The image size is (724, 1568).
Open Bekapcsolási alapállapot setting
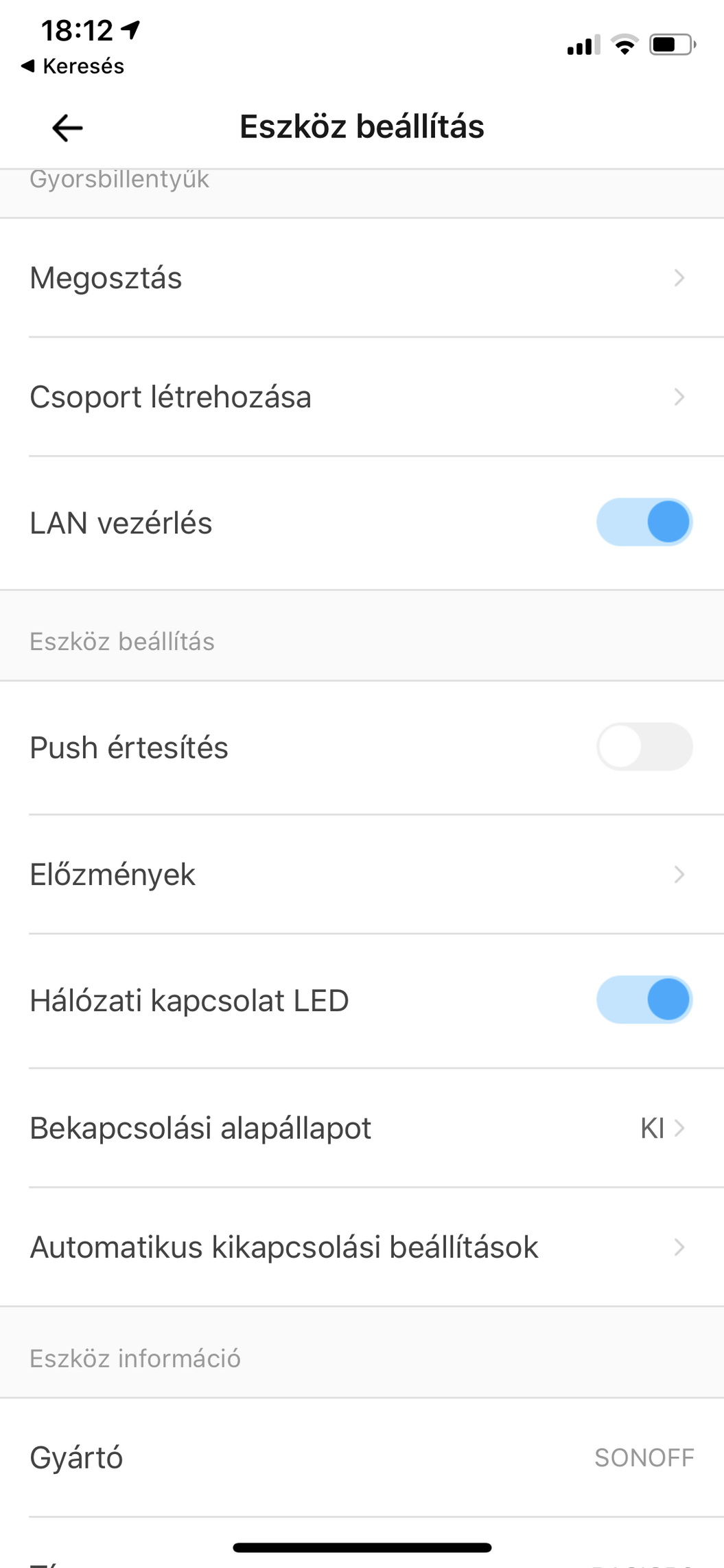pyautogui.click(x=362, y=1128)
